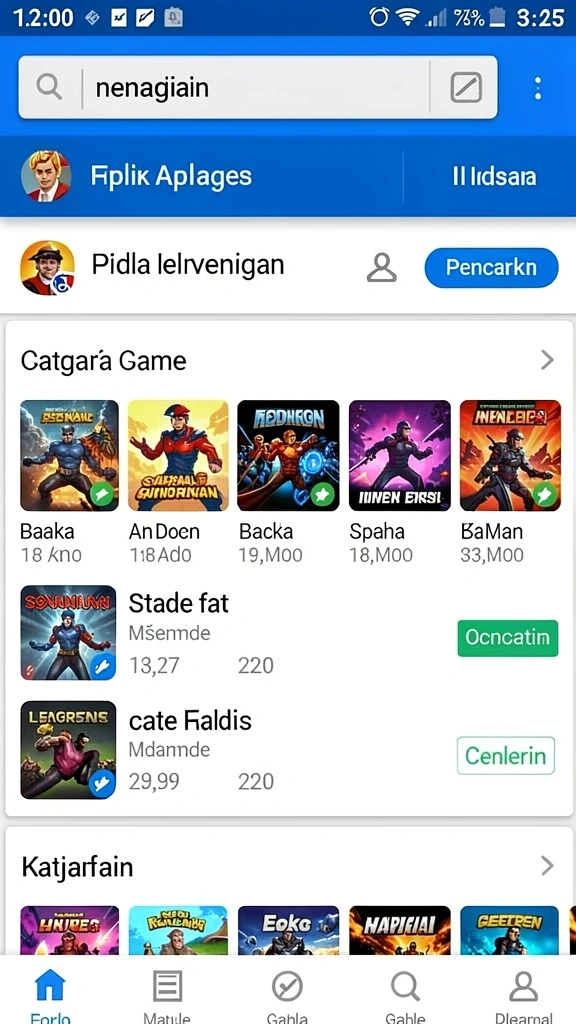Open the profile icon beside Pencarkn
Screen dimensions: 576x1024
tap(381, 268)
